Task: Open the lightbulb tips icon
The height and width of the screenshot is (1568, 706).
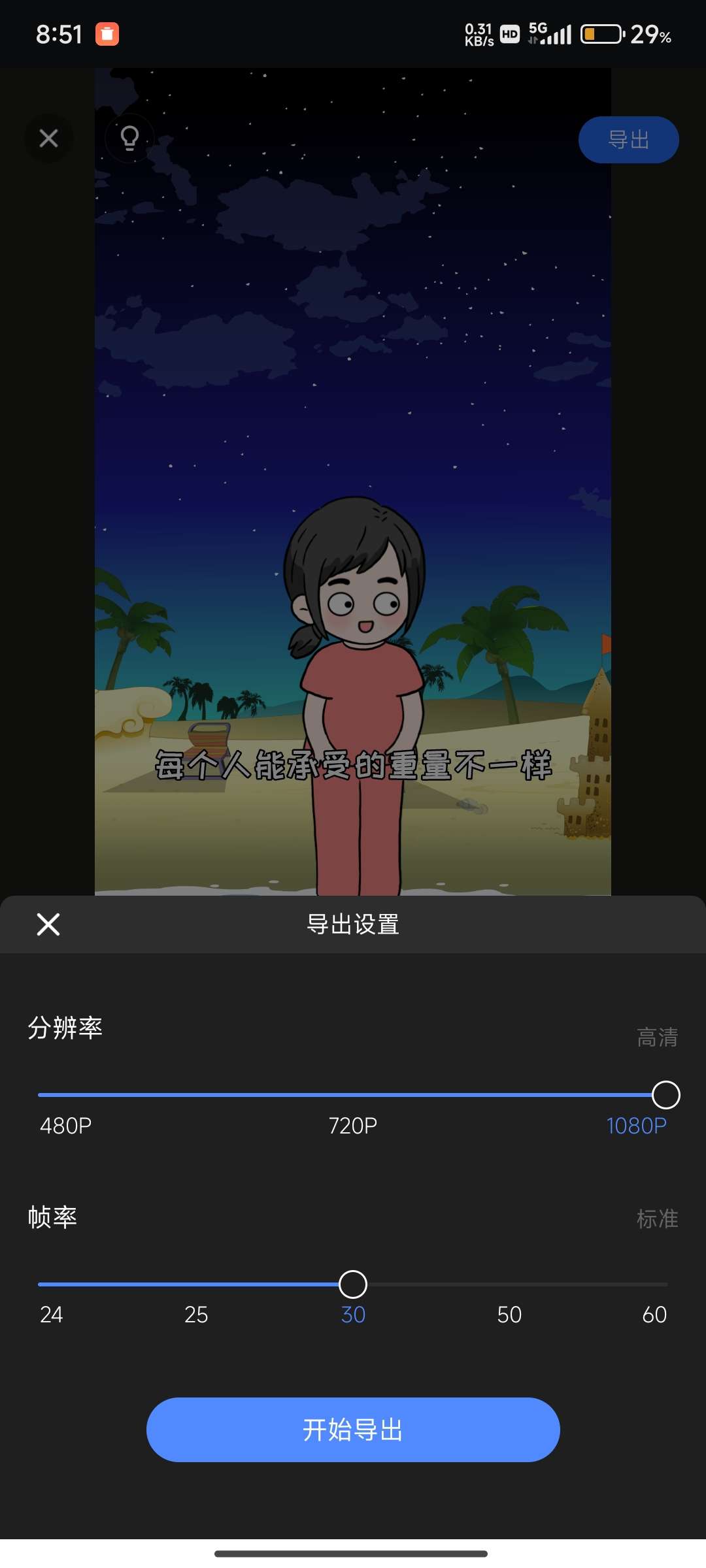Action: coord(129,138)
